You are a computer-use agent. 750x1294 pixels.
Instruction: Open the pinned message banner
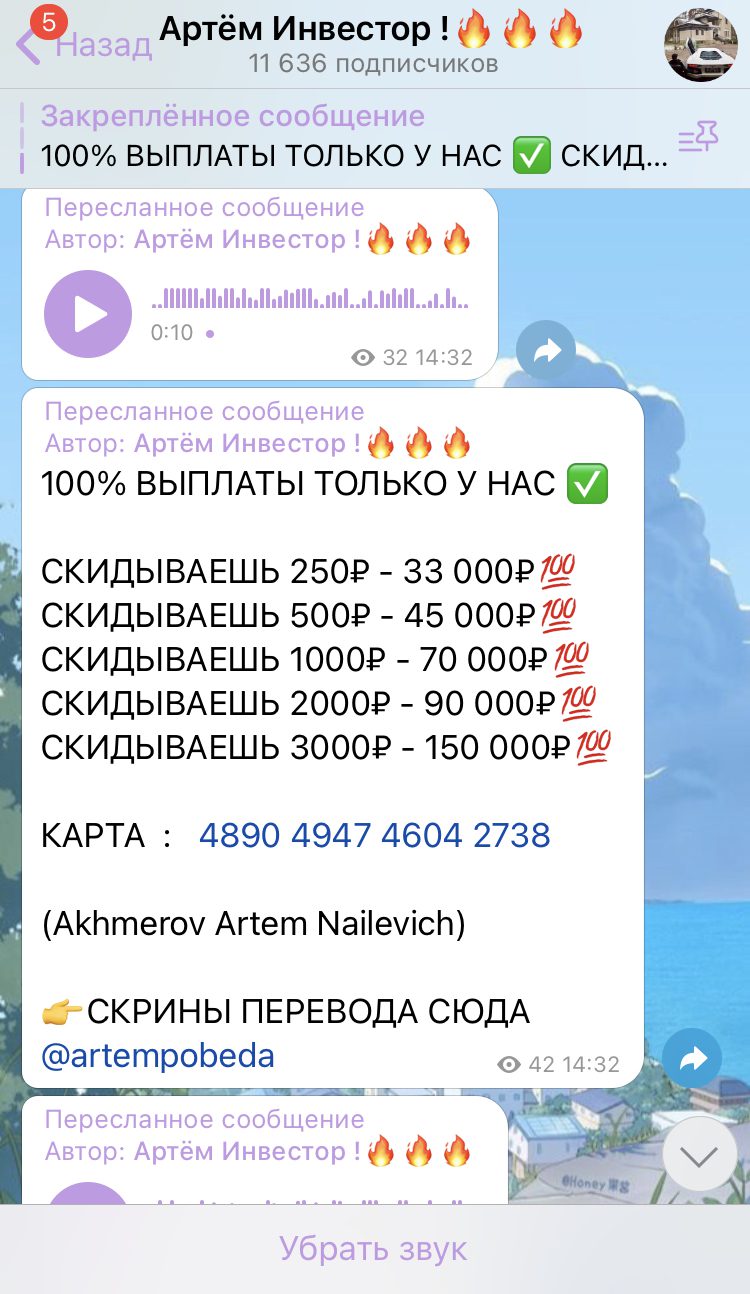coord(356,137)
